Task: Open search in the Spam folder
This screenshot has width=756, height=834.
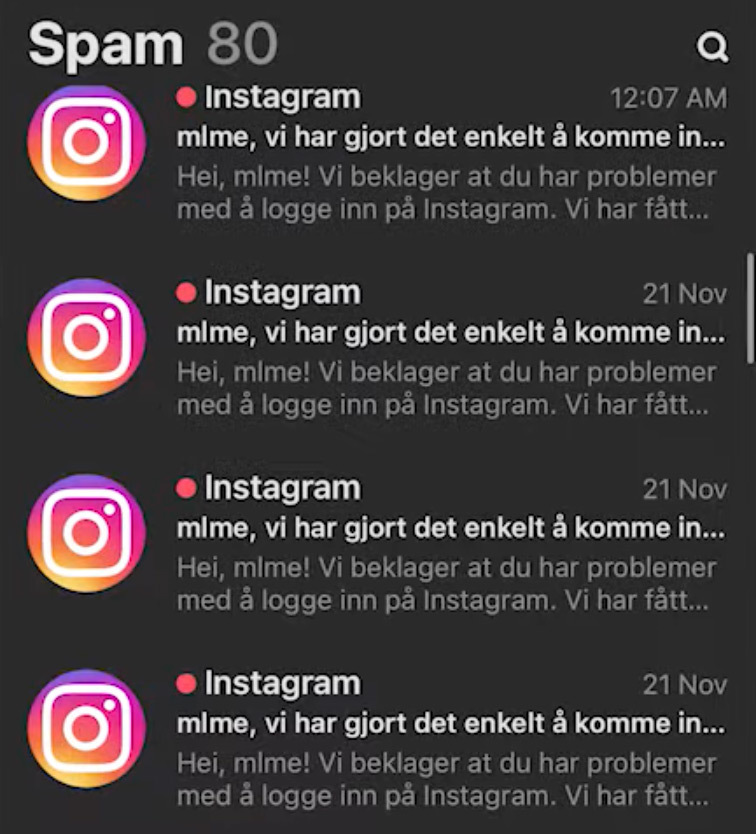Action: coord(712,46)
